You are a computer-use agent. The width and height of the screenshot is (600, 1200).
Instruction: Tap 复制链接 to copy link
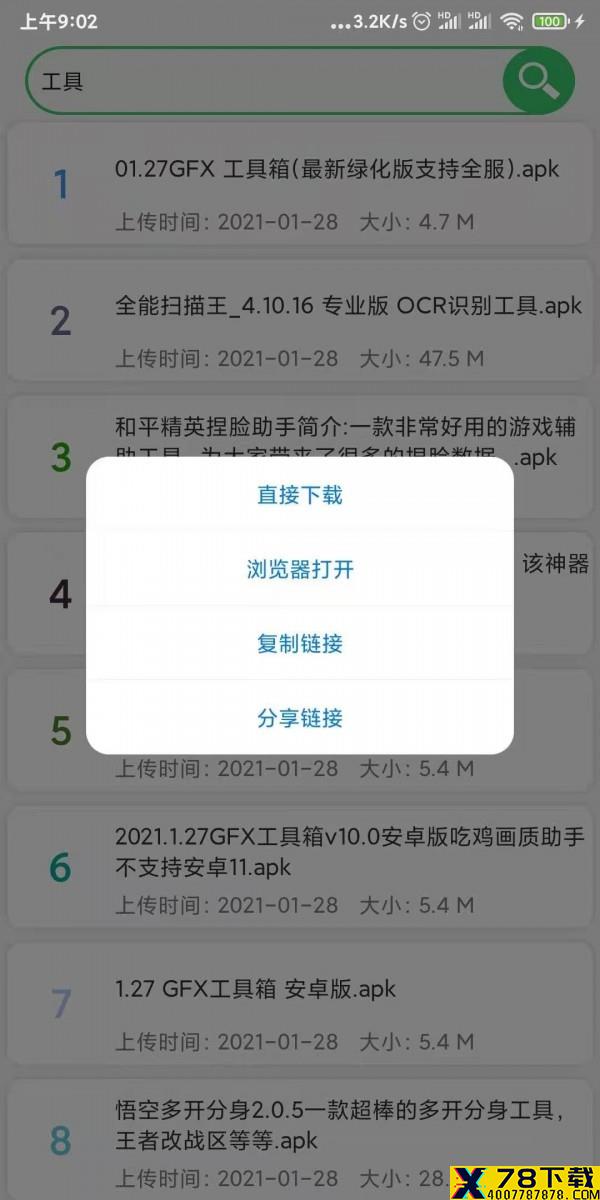click(x=300, y=643)
